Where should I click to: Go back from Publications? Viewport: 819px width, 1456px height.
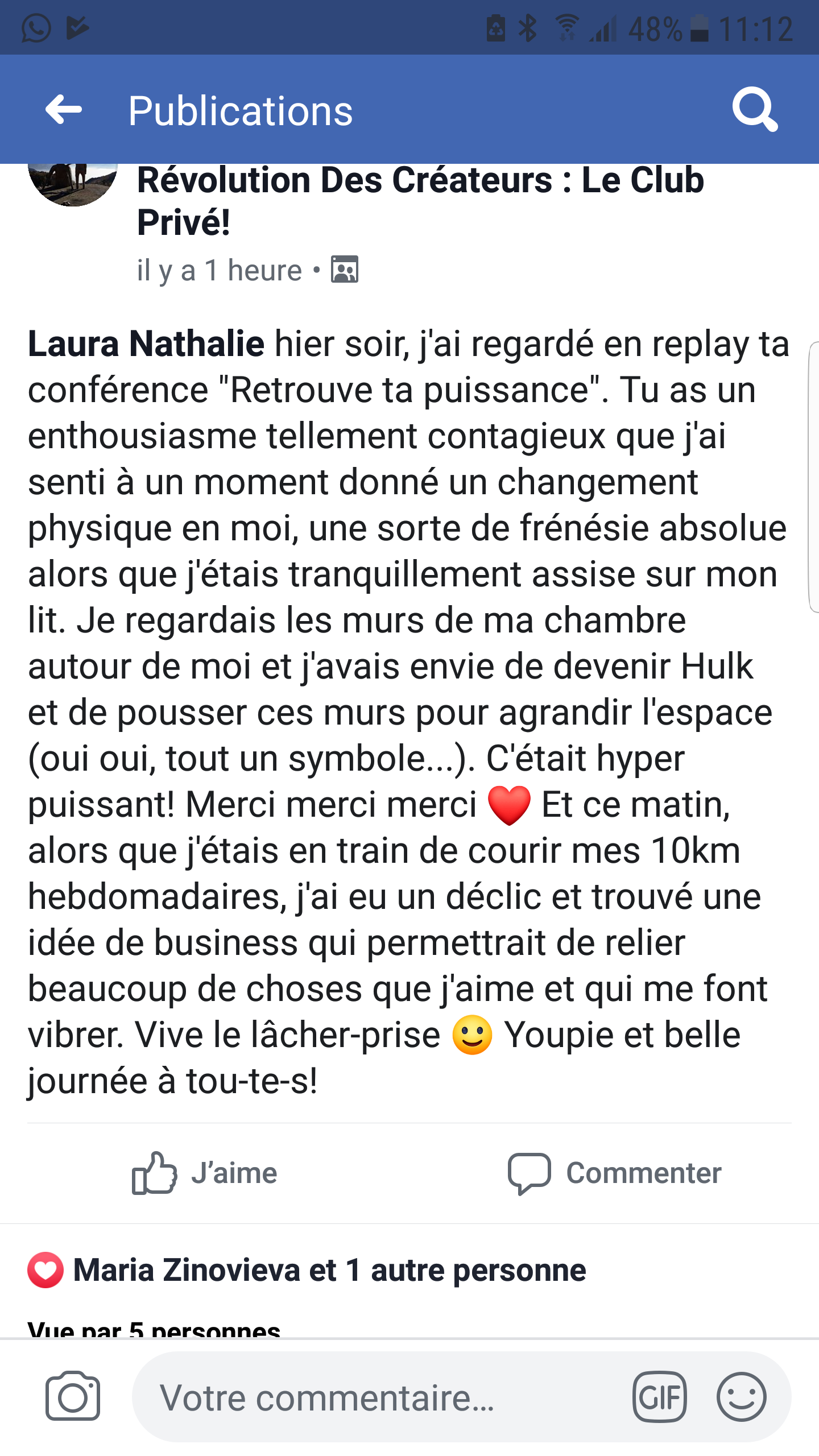coord(64,109)
